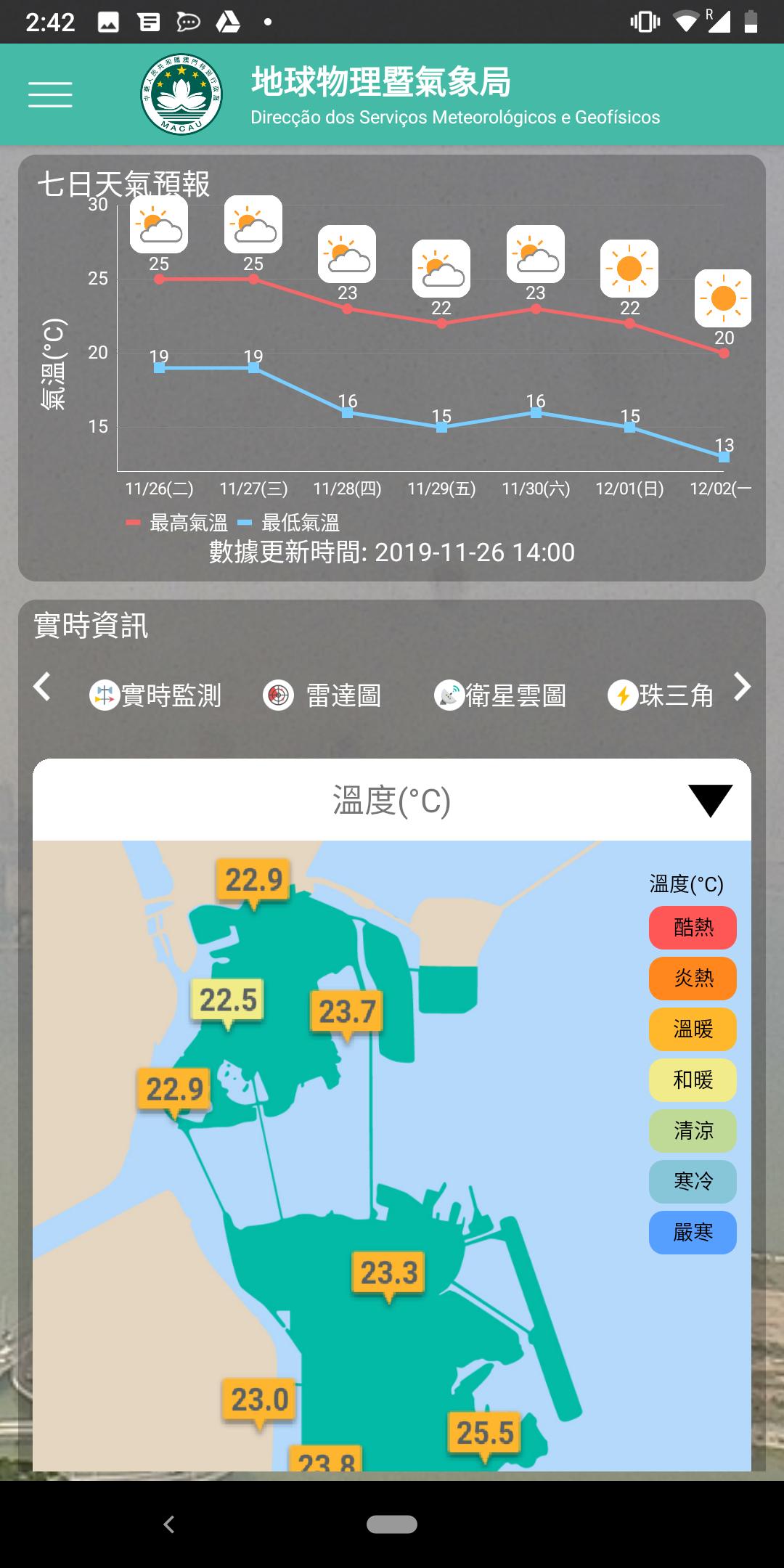Switch to the 珠三角 tab
The height and width of the screenshot is (1568, 784).
click(661, 695)
